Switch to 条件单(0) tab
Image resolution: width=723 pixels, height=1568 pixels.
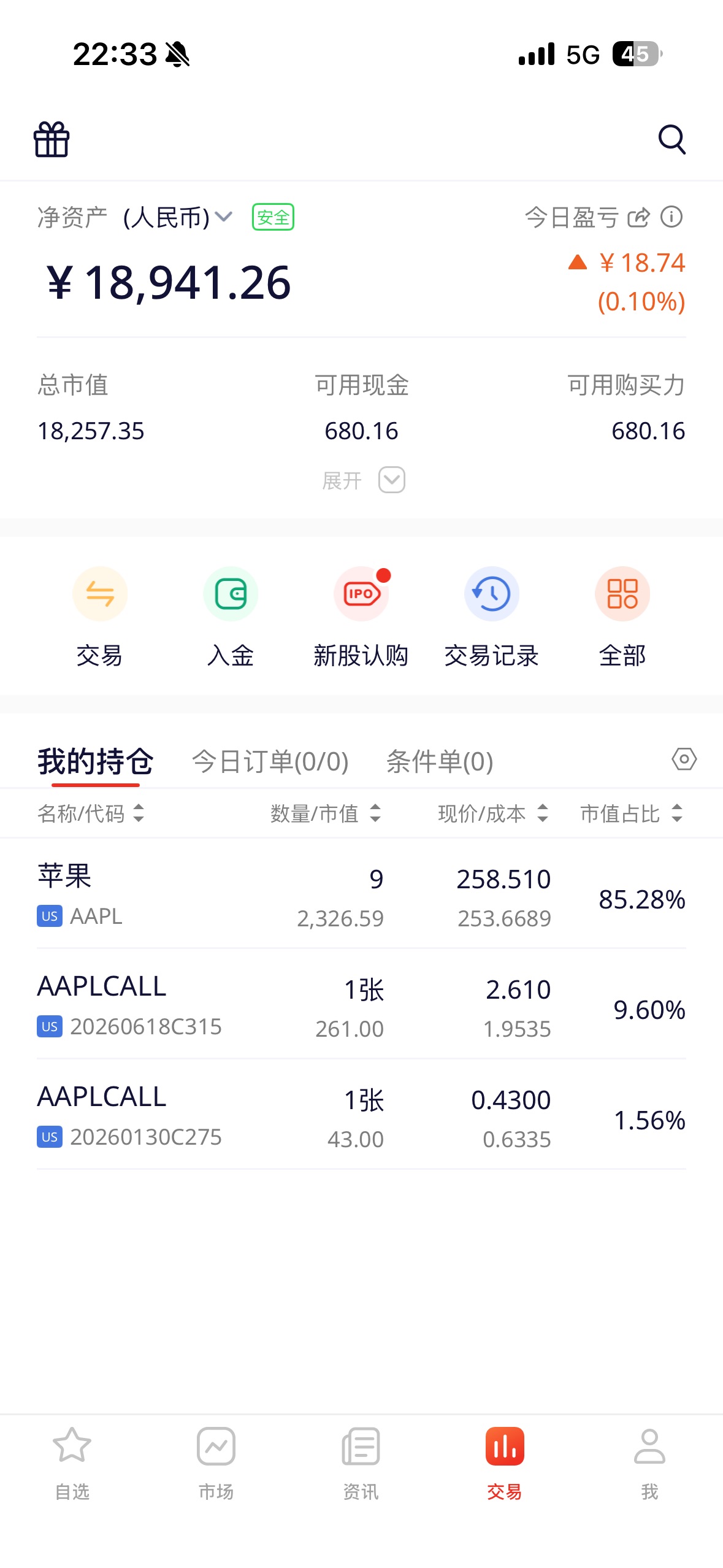click(440, 761)
